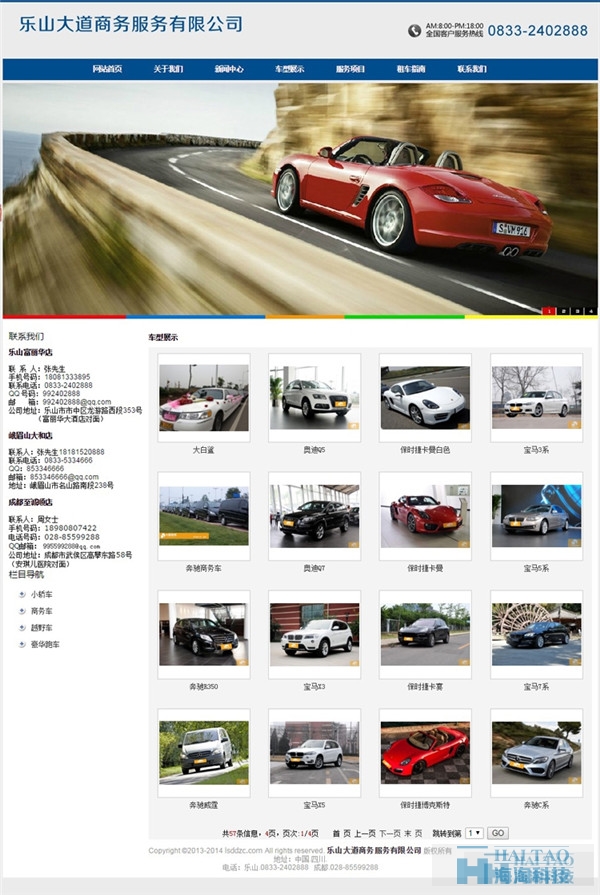Tap the GO button
This screenshot has height=895, width=600.
tap(498, 833)
